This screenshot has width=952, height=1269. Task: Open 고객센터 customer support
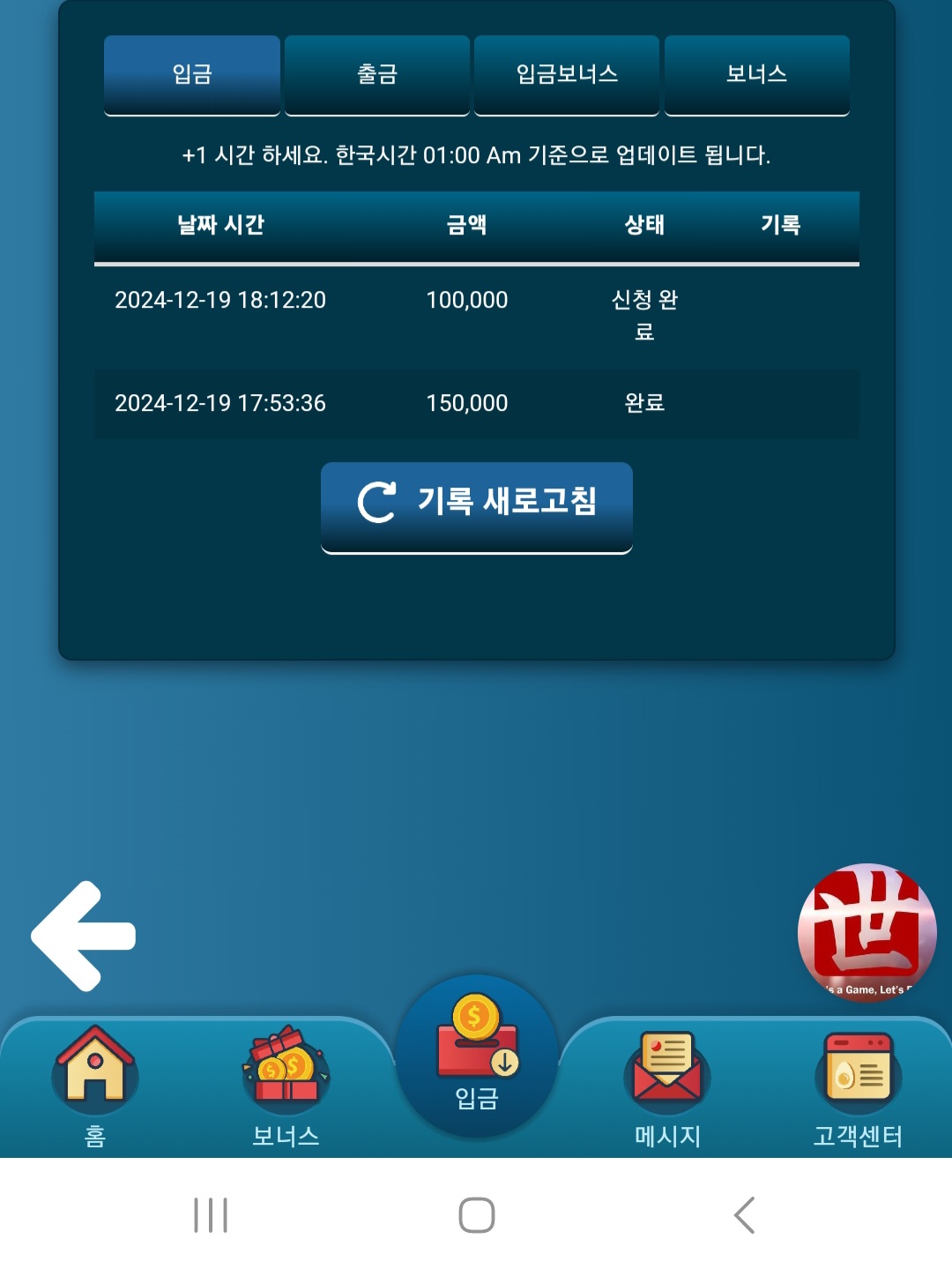(x=858, y=1086)
